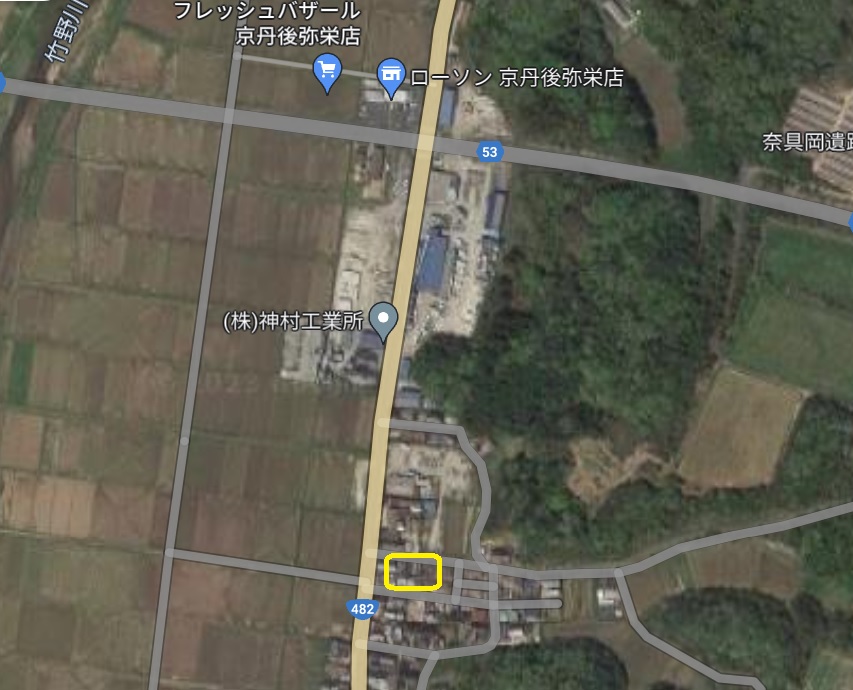Viewport: 853px width, 690px height.
Task: Open the フレッシュバザール shopping cart pin
Action: click(x=327, y=71)
